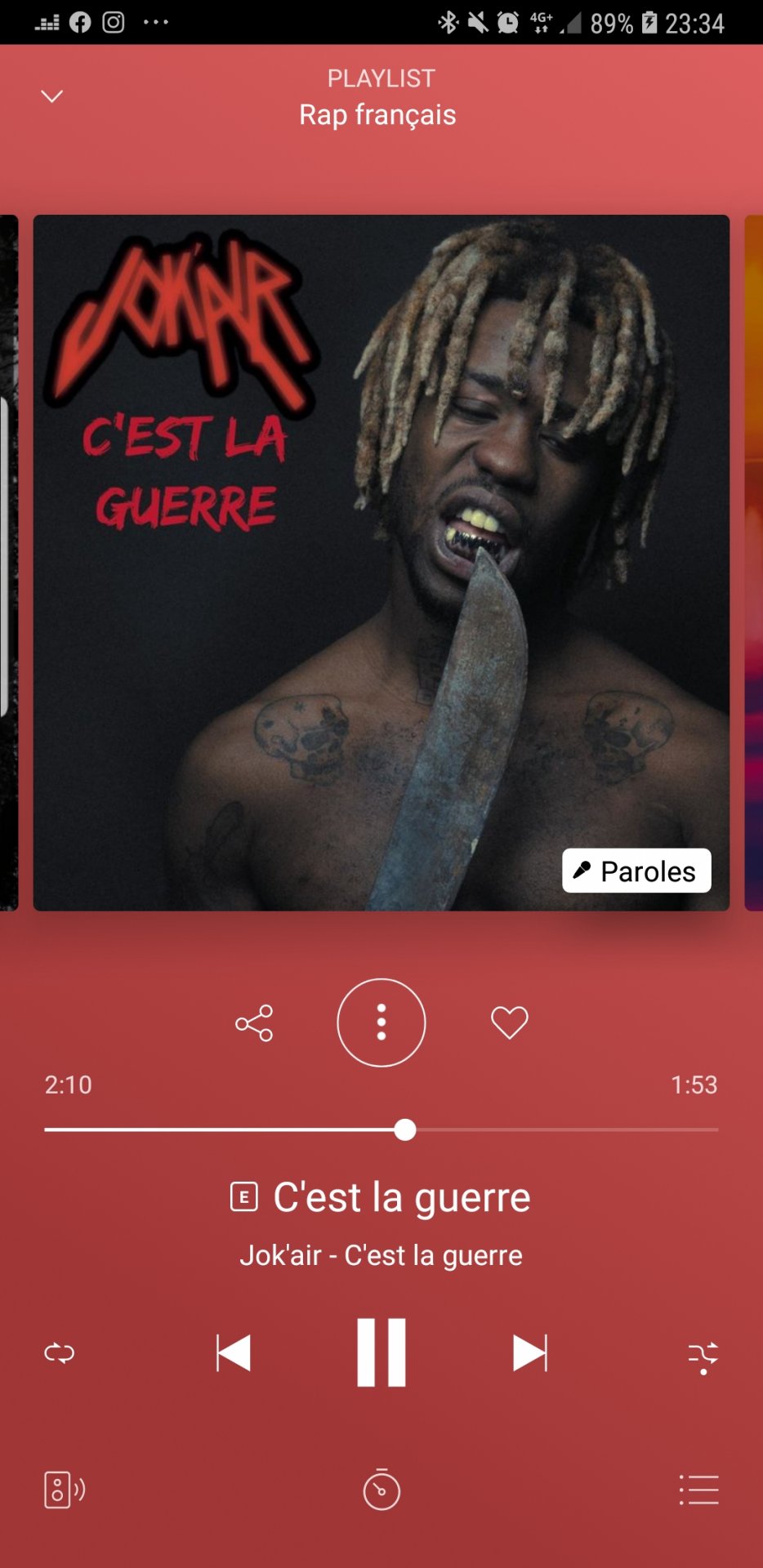Open the Jok'air C'est la guerre album cover
This screenshot has width=763, height=1568.
[381, 563]
